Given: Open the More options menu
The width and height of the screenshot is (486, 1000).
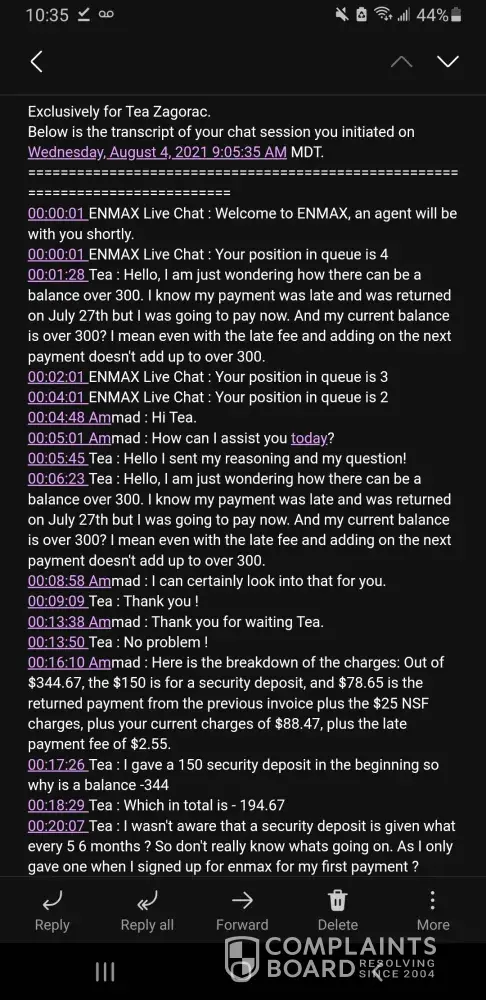Looking at the screenshot, I should [x=433, y=911].
